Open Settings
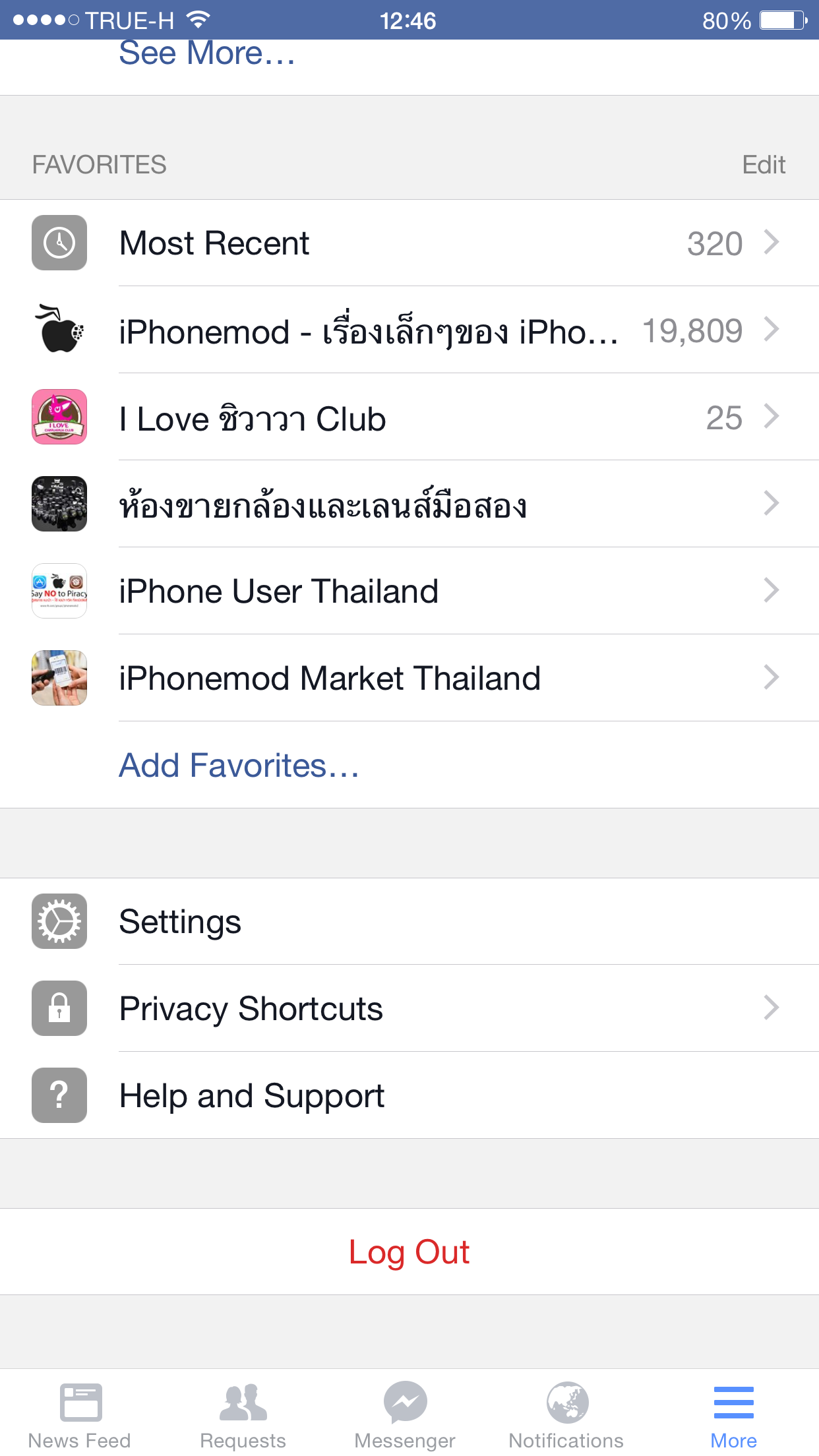 409,921
